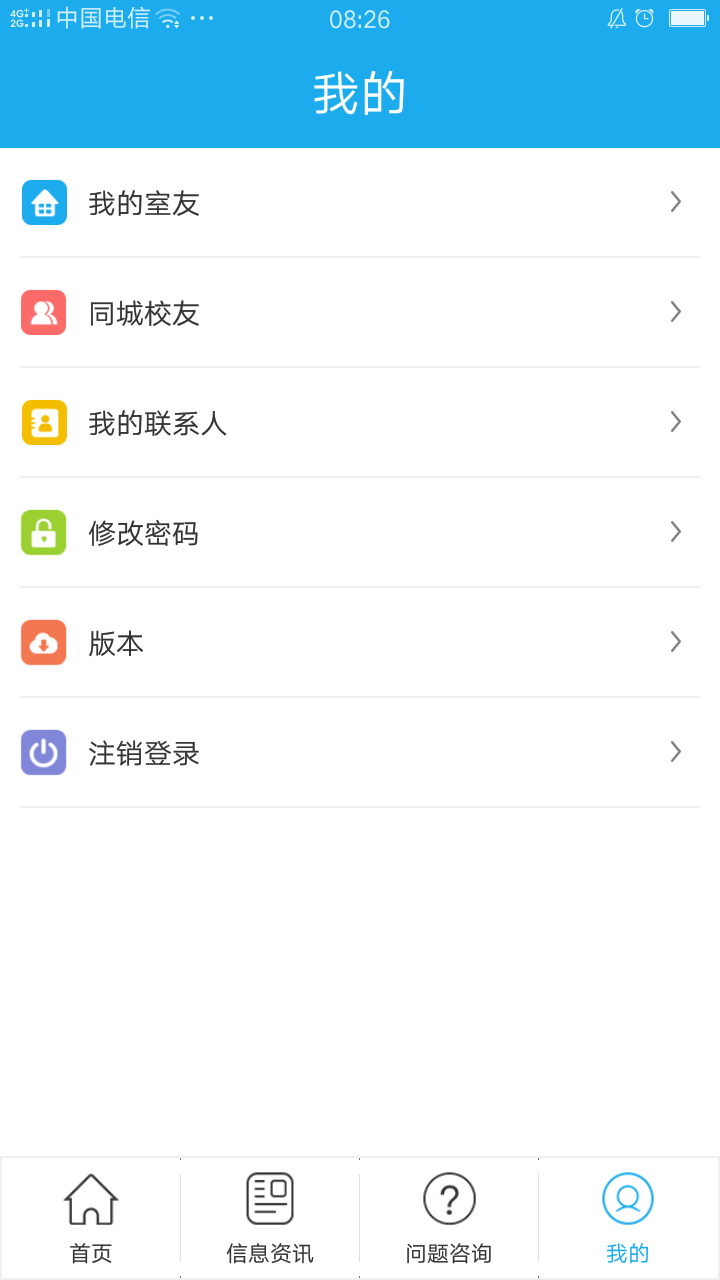720x1280 pixels.
Task: Tap the profile icon on the 我的 tab
Action: point(627,1197)
